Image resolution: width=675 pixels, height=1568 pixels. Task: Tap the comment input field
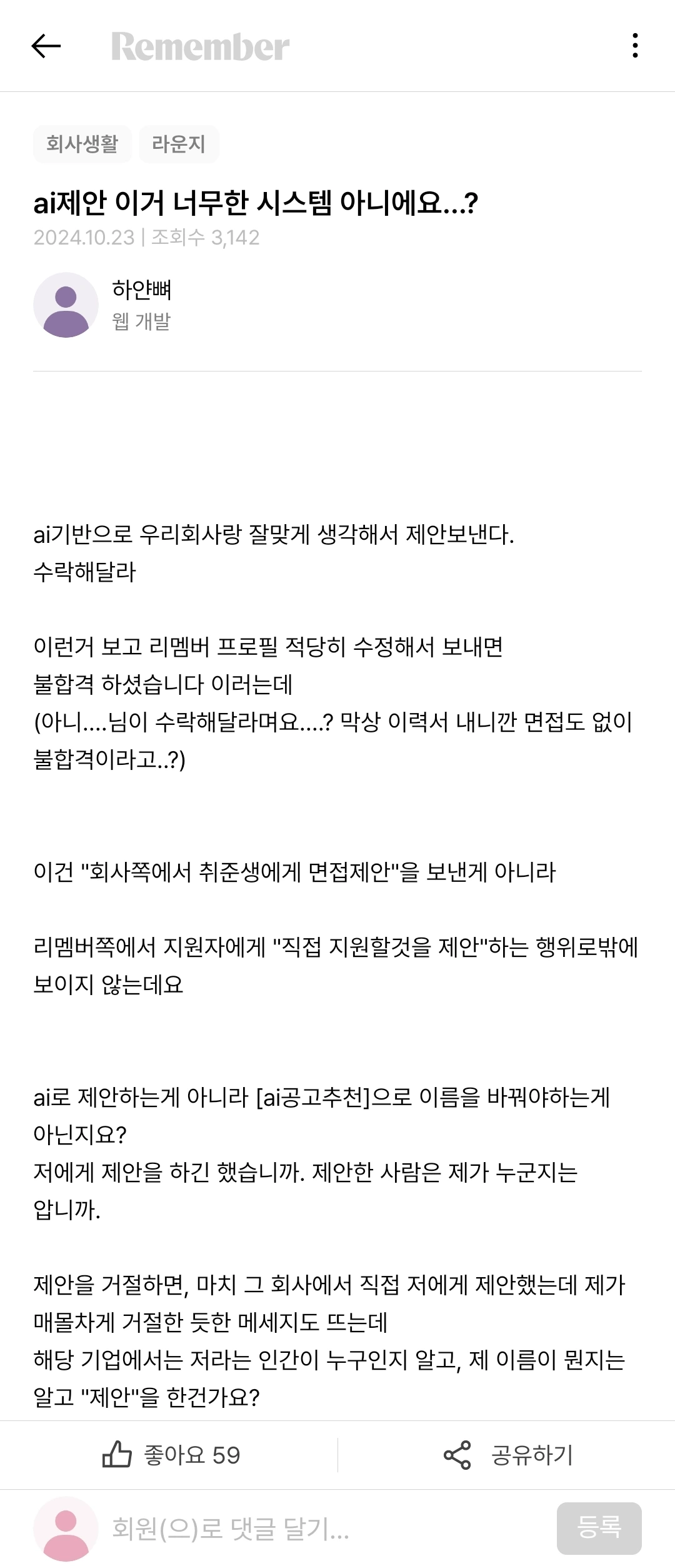pyautogui.click(x=325, y=1529)
